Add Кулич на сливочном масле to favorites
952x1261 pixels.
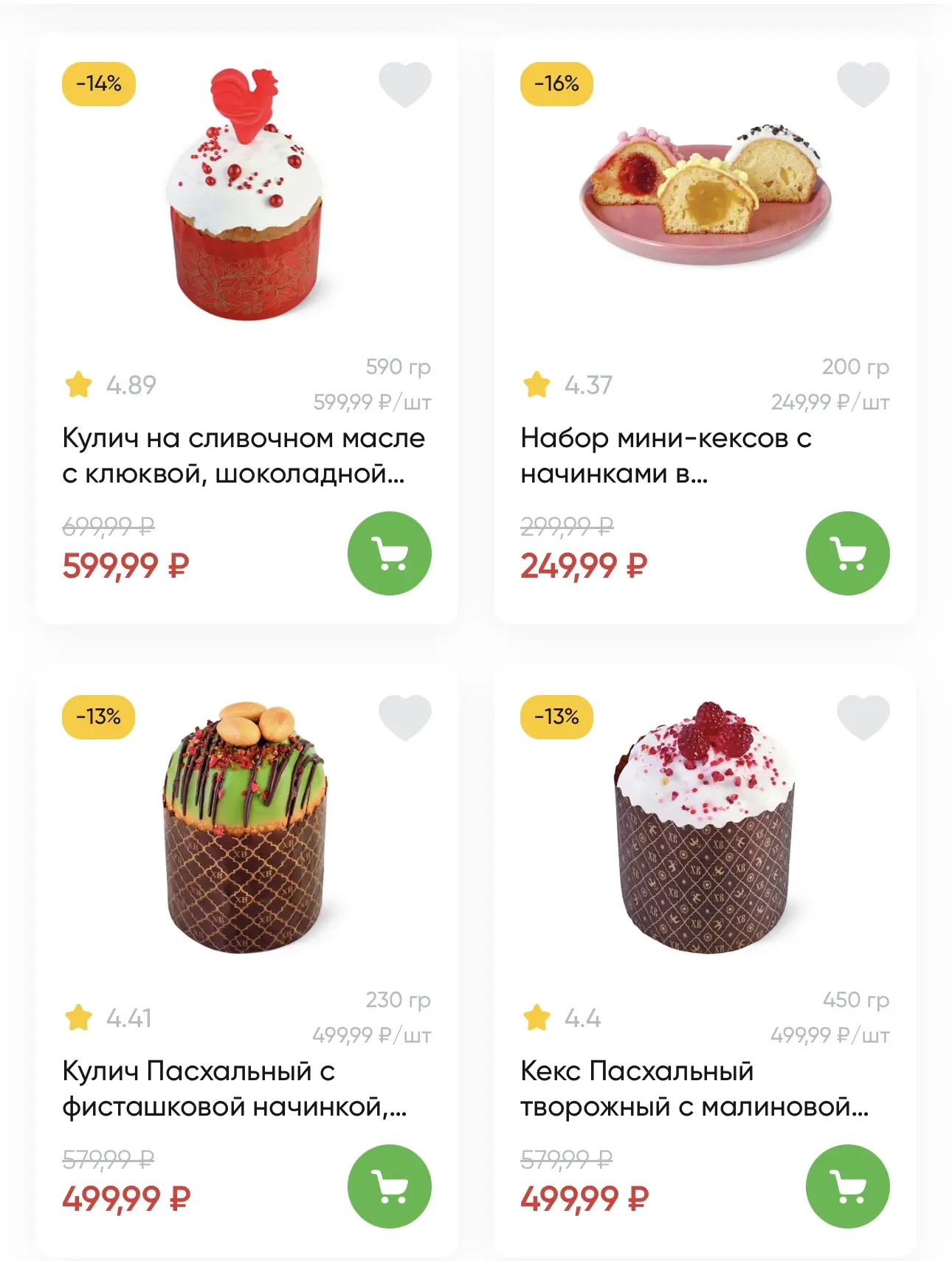(404, 83)
